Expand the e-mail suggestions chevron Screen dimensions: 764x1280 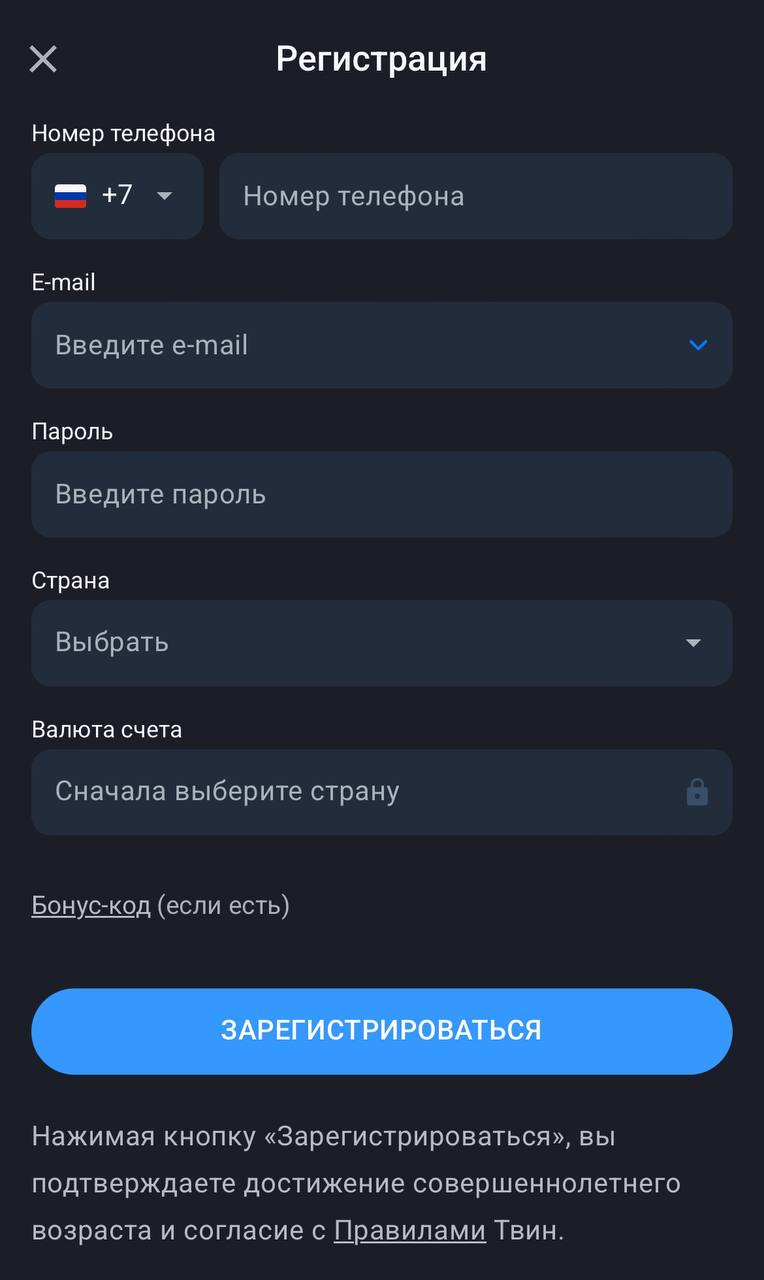click(x=698, y=345)
